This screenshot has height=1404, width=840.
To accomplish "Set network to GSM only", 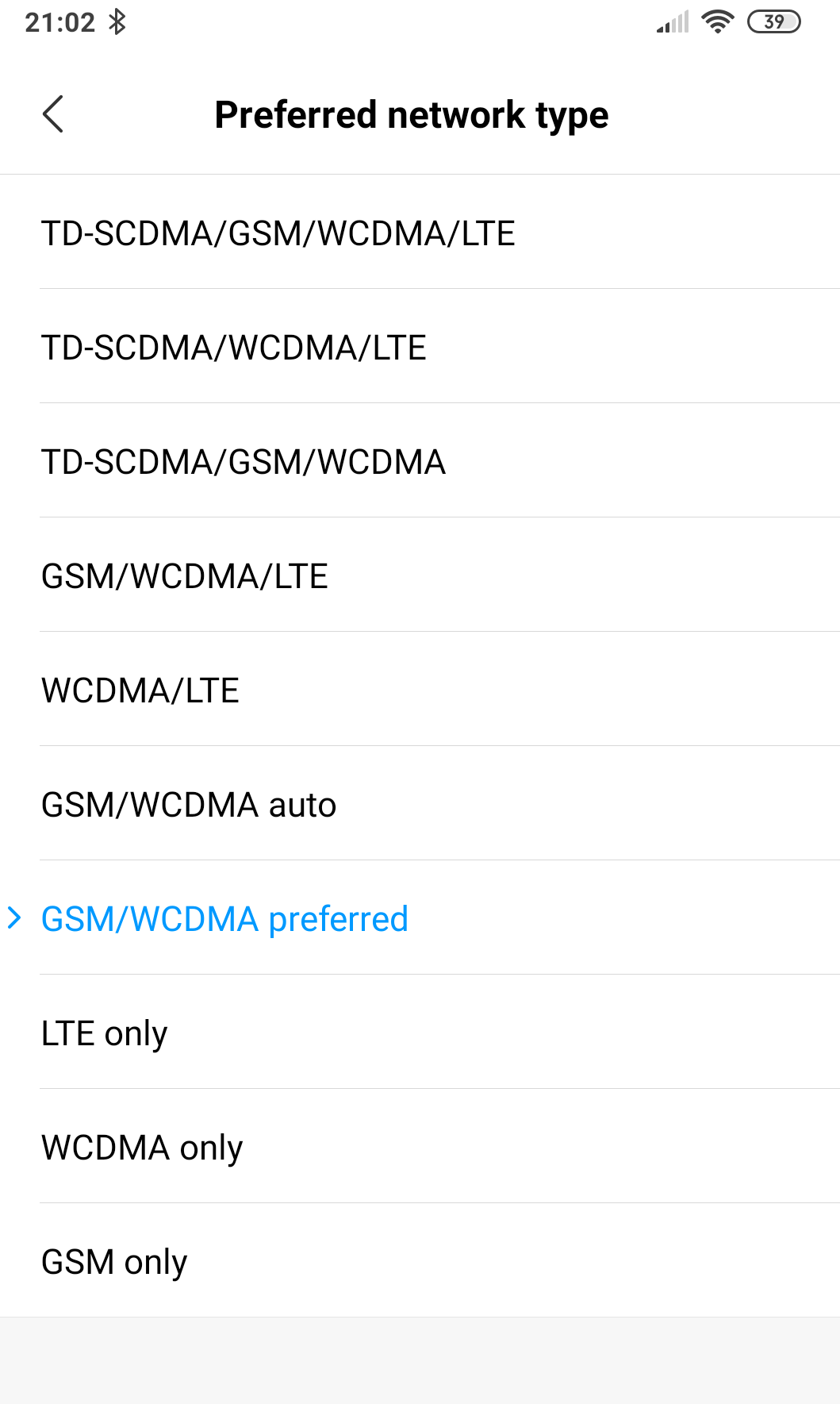I will (x=114, y=1262).
